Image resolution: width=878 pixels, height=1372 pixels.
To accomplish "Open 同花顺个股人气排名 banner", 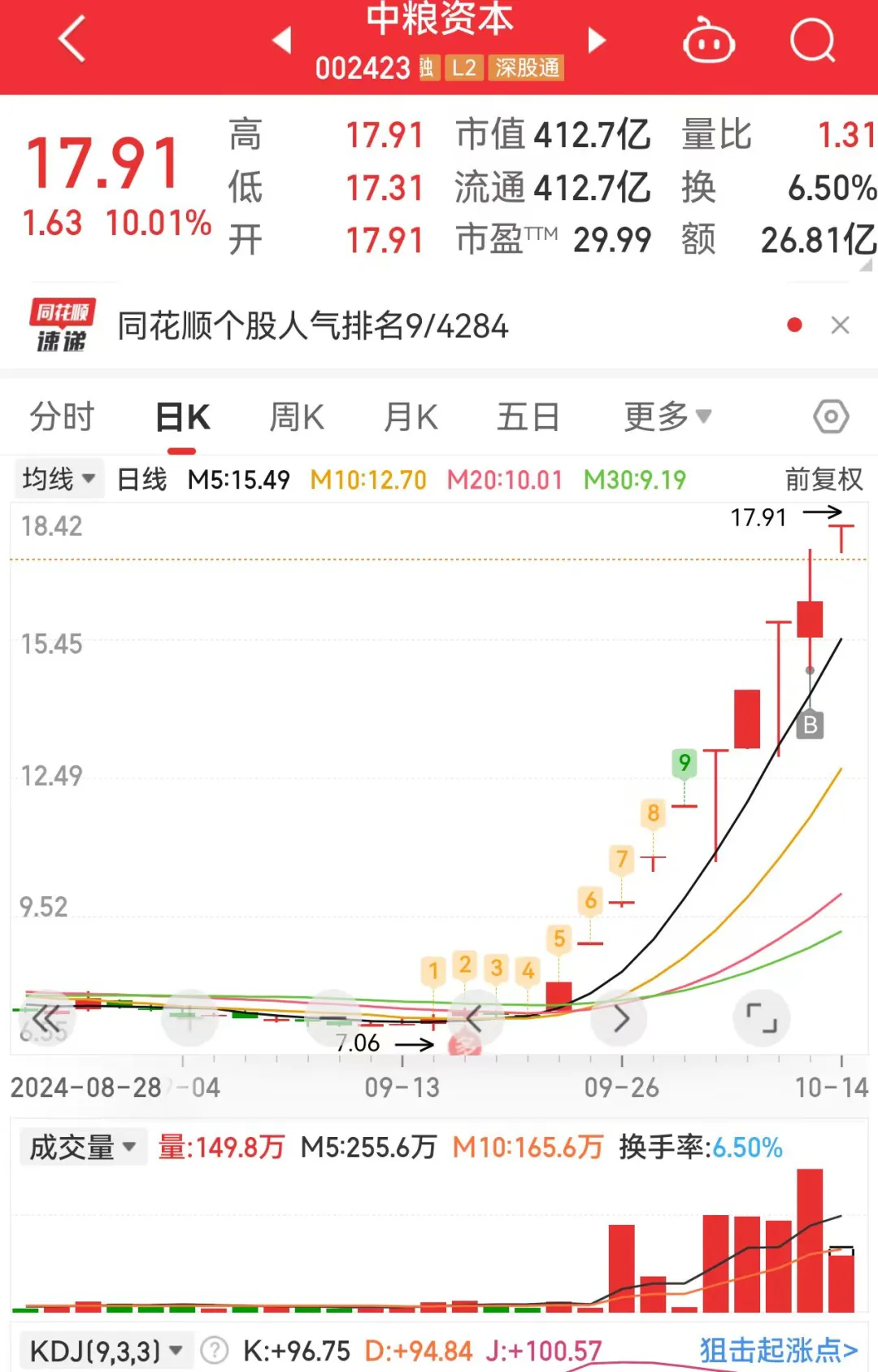I will (x=313, y=326).
